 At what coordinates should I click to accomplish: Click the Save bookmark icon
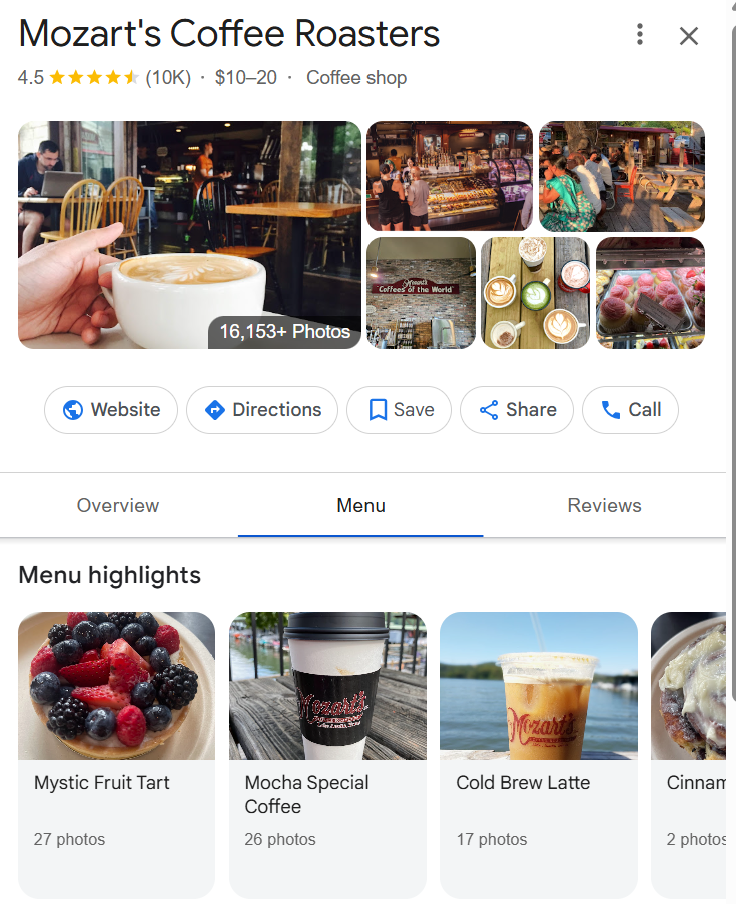377,409
